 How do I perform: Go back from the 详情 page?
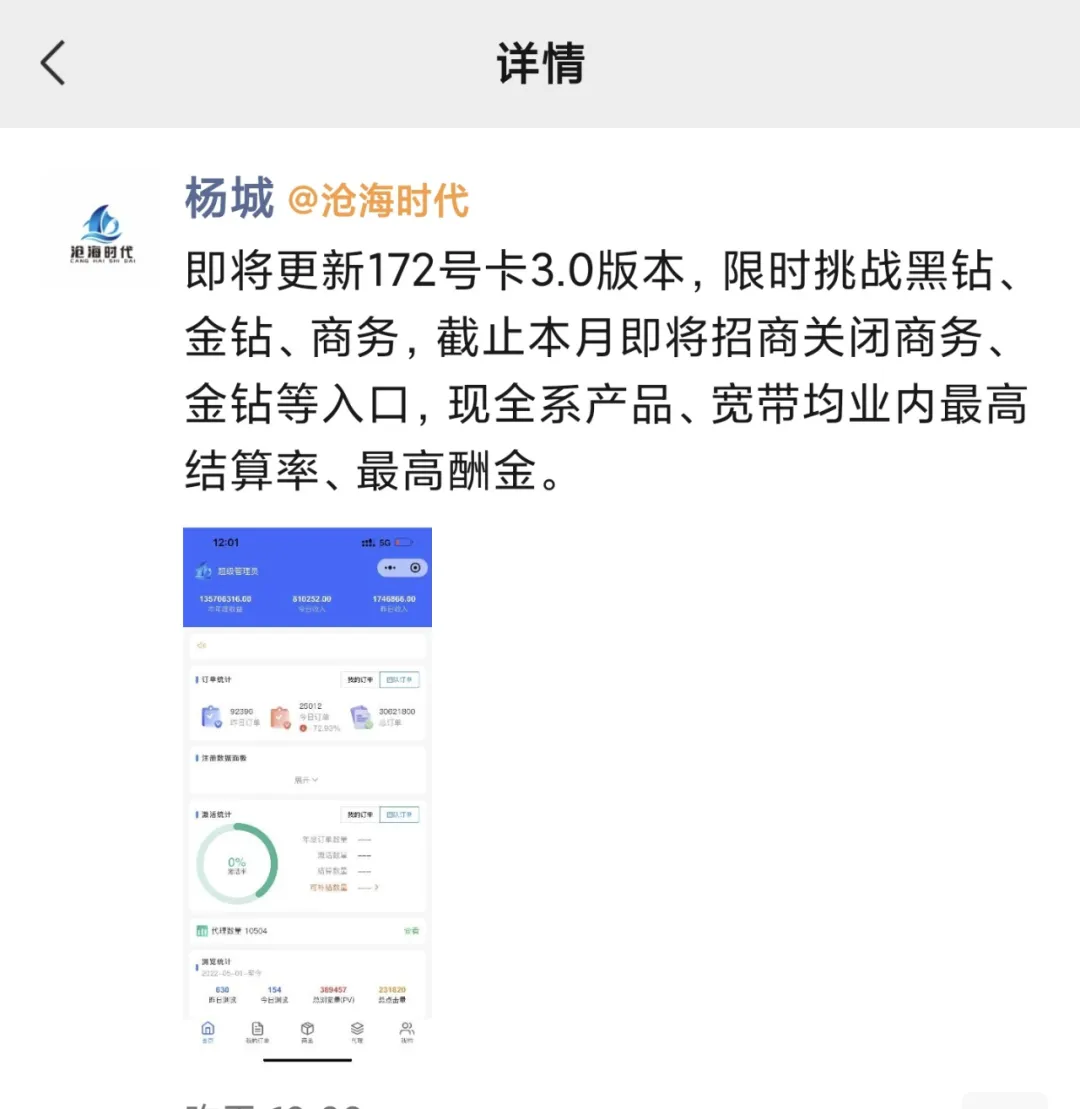point(53,63)
